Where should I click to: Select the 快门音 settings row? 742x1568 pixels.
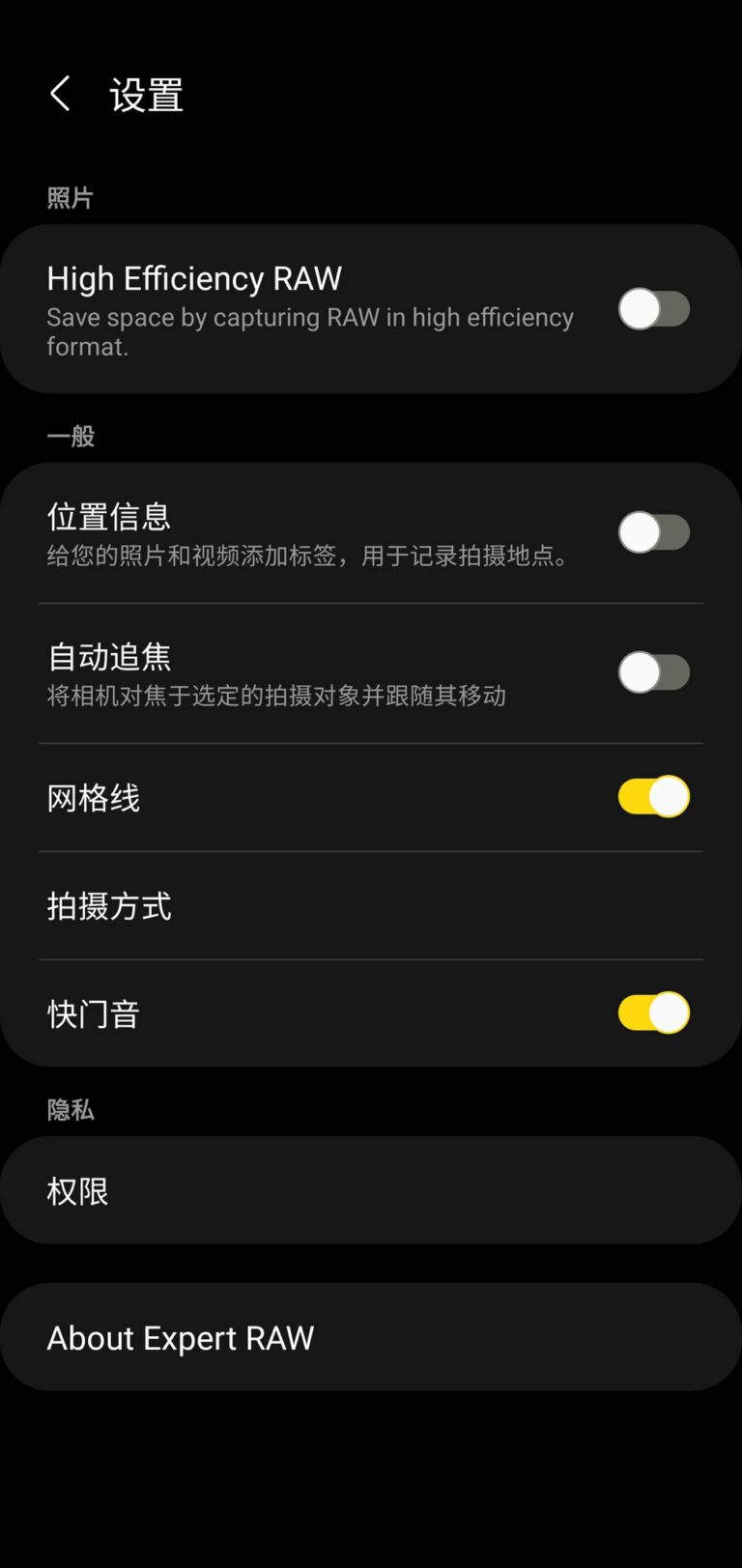290,1013
